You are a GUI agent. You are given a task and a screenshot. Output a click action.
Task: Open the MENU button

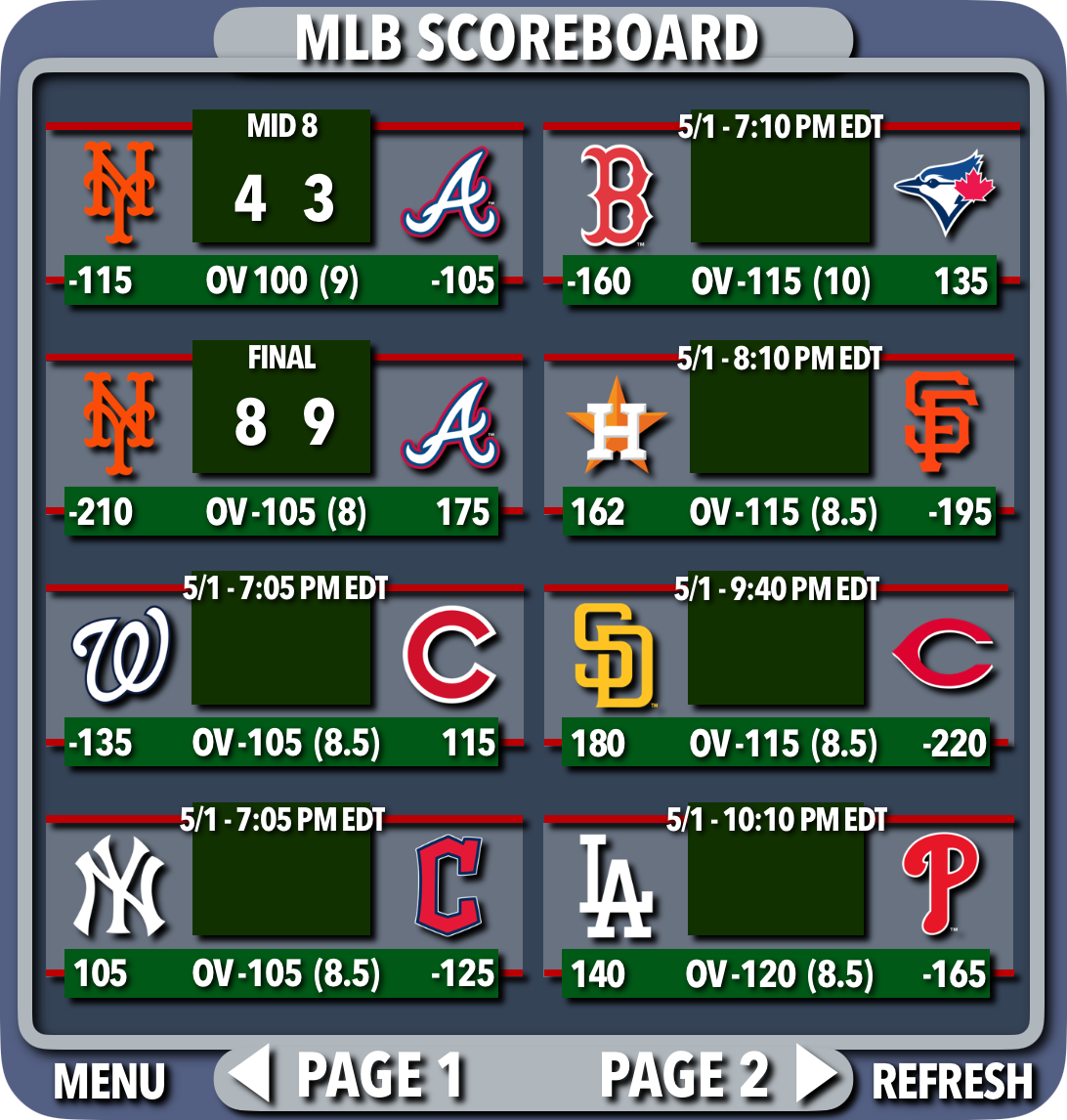109,1080
